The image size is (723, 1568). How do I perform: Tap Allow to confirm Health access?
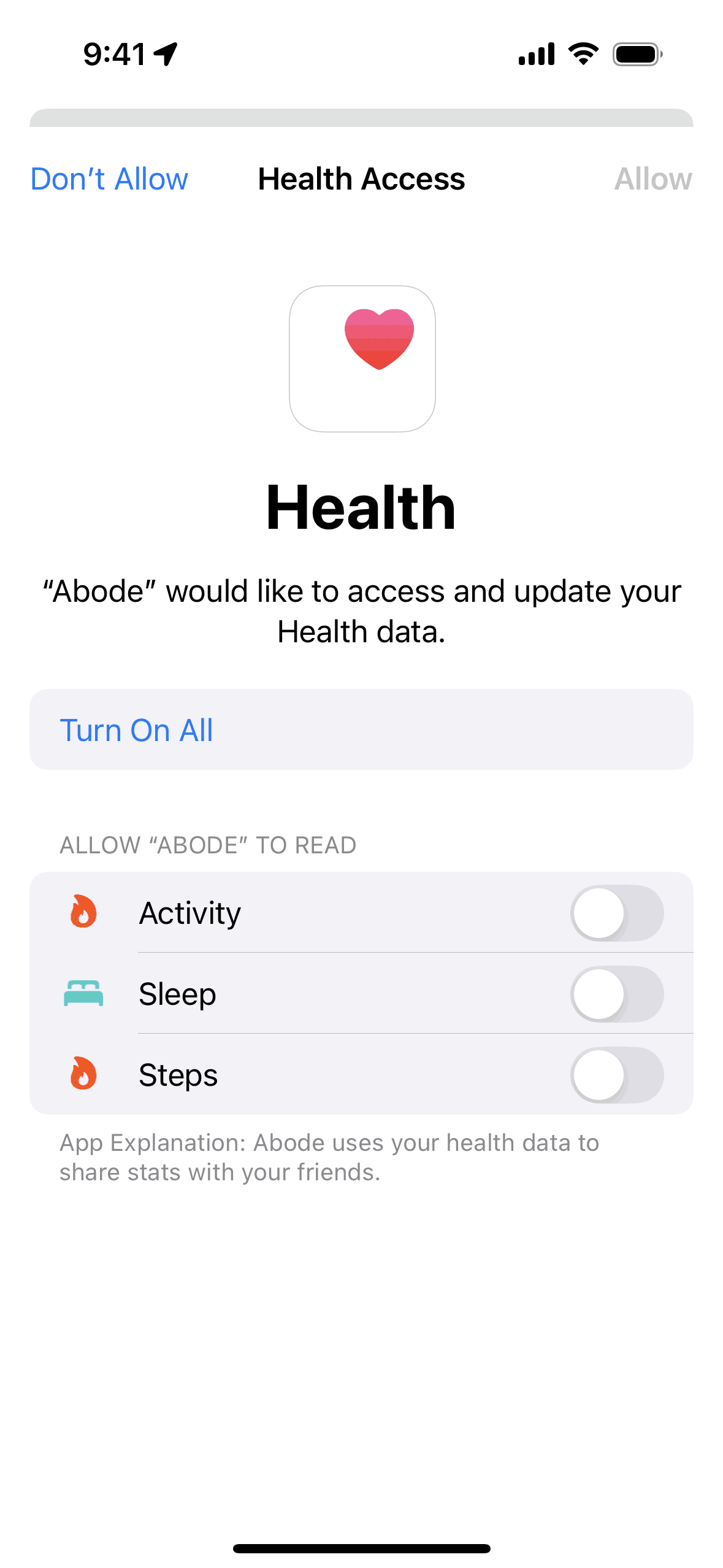pos(652,179)
